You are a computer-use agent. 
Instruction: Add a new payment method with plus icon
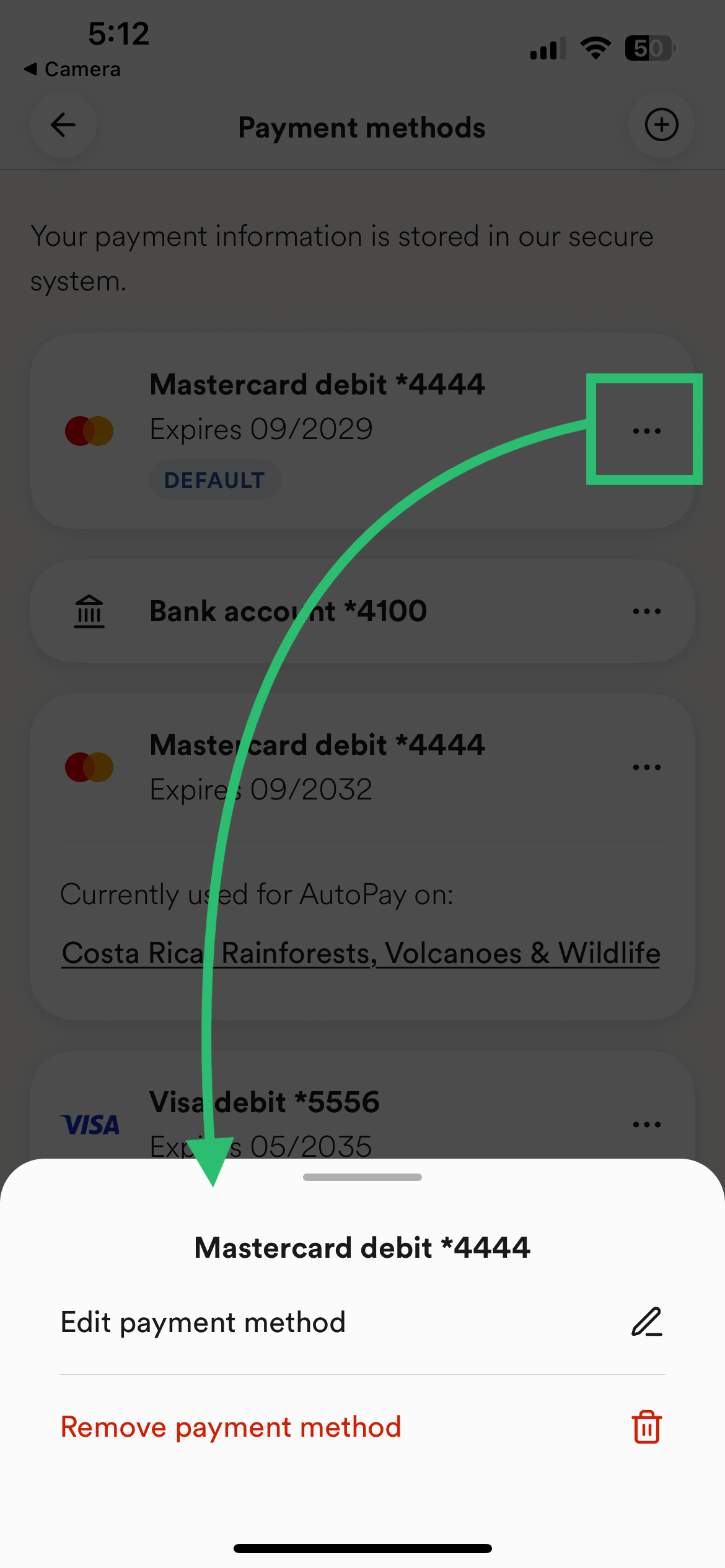click(x=662, y=124)
